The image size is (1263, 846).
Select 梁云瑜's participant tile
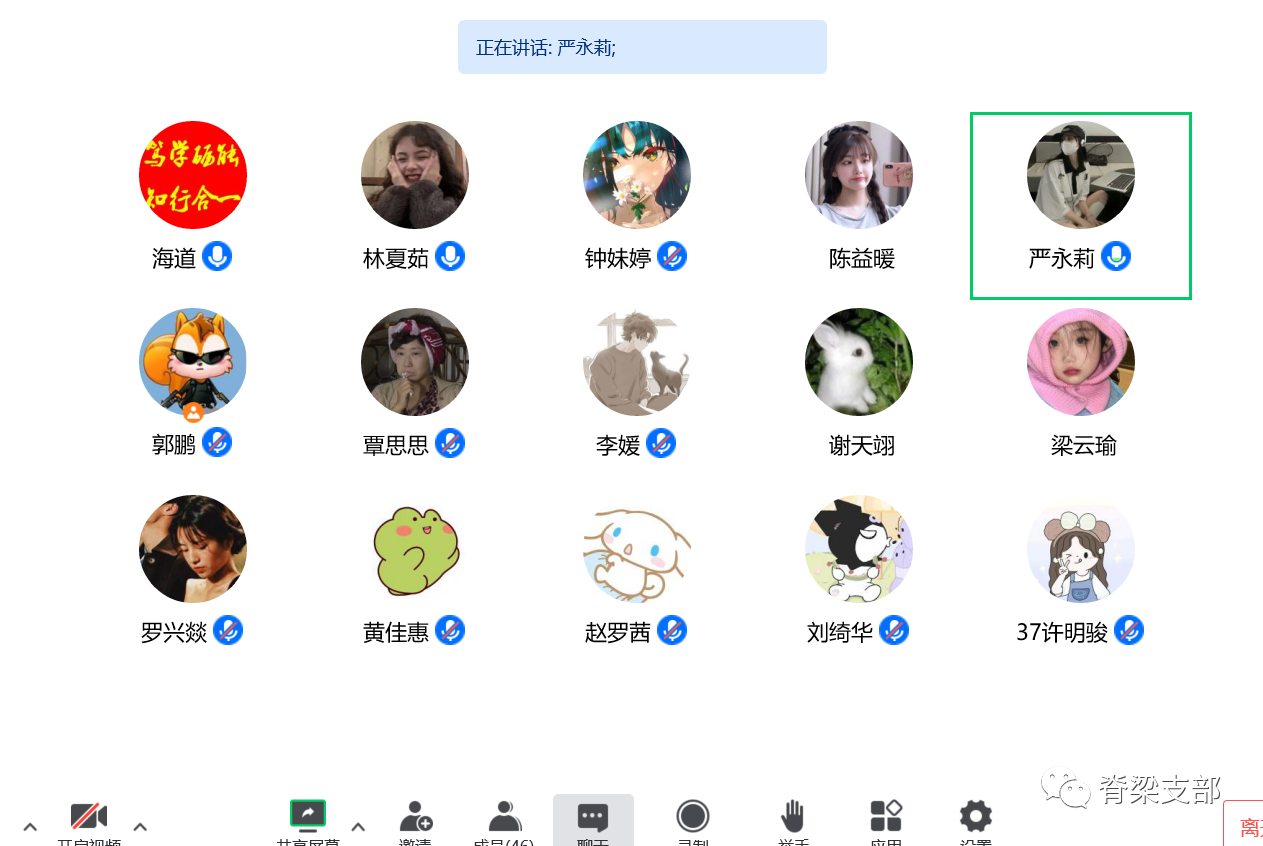pos(1080,363)
